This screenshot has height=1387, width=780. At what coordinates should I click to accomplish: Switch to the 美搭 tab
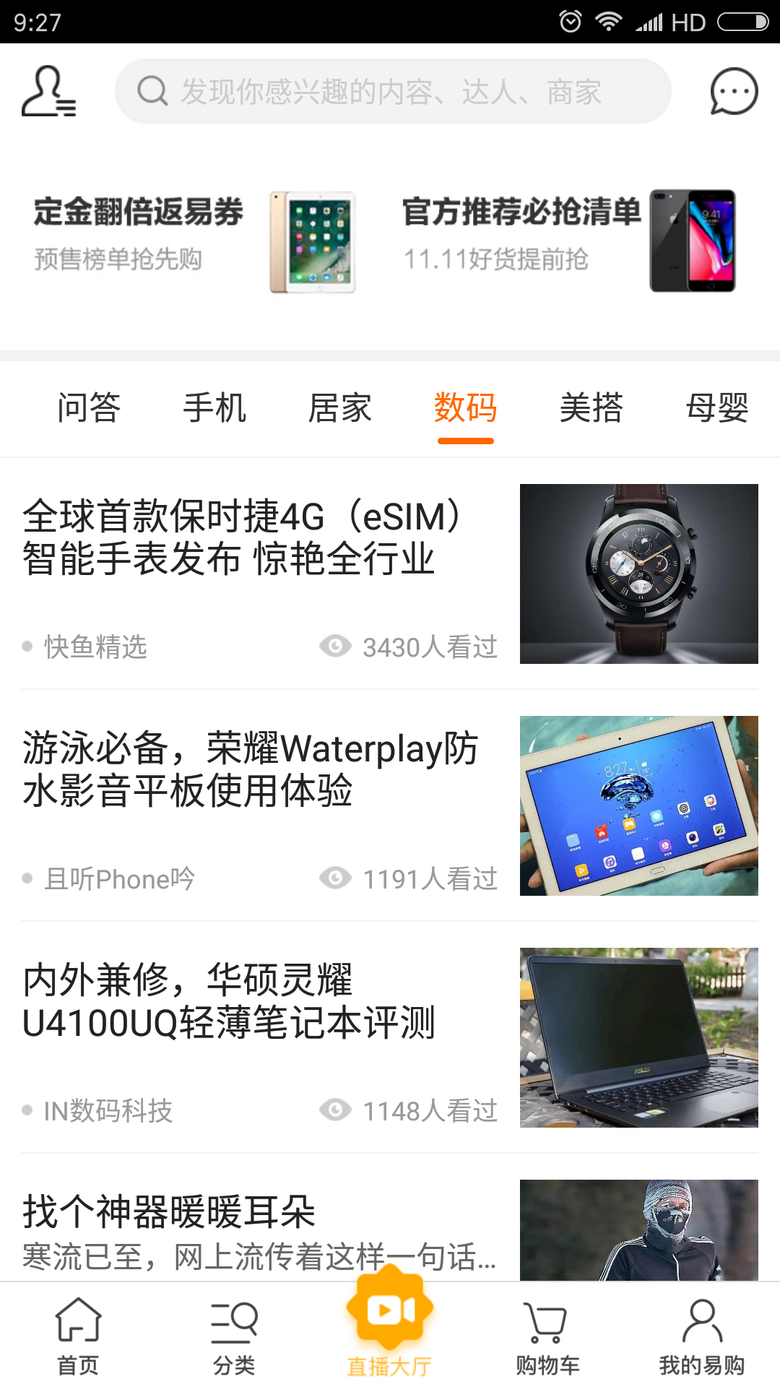[591, 408]
